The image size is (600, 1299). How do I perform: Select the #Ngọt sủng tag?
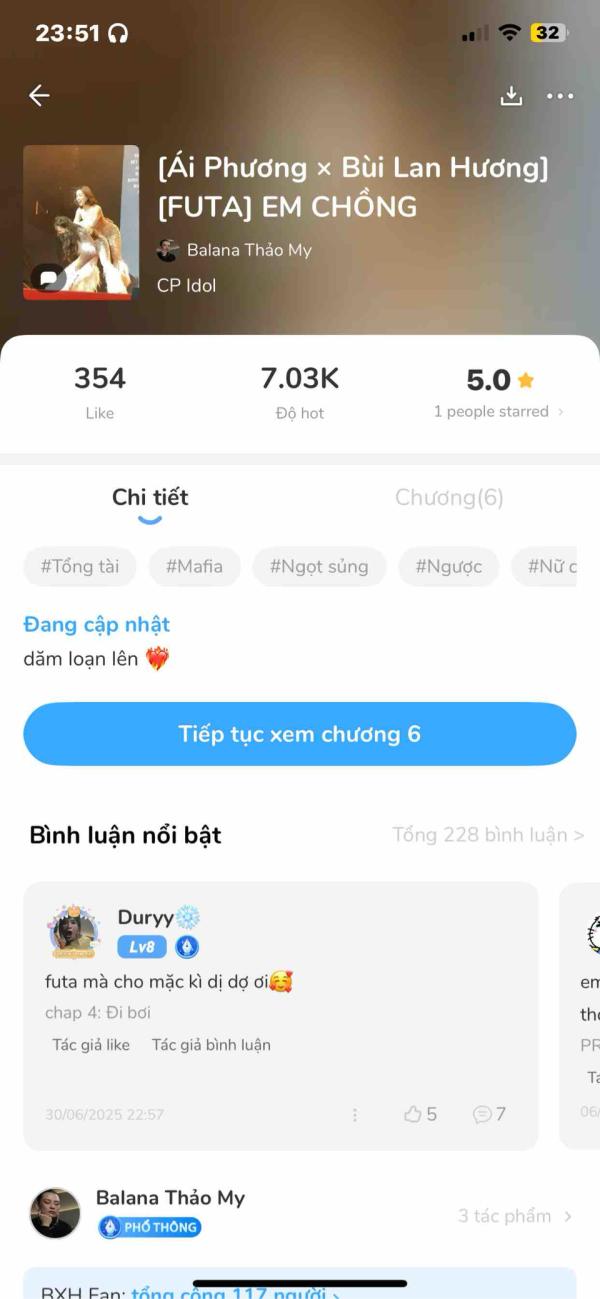click(319, 567)
